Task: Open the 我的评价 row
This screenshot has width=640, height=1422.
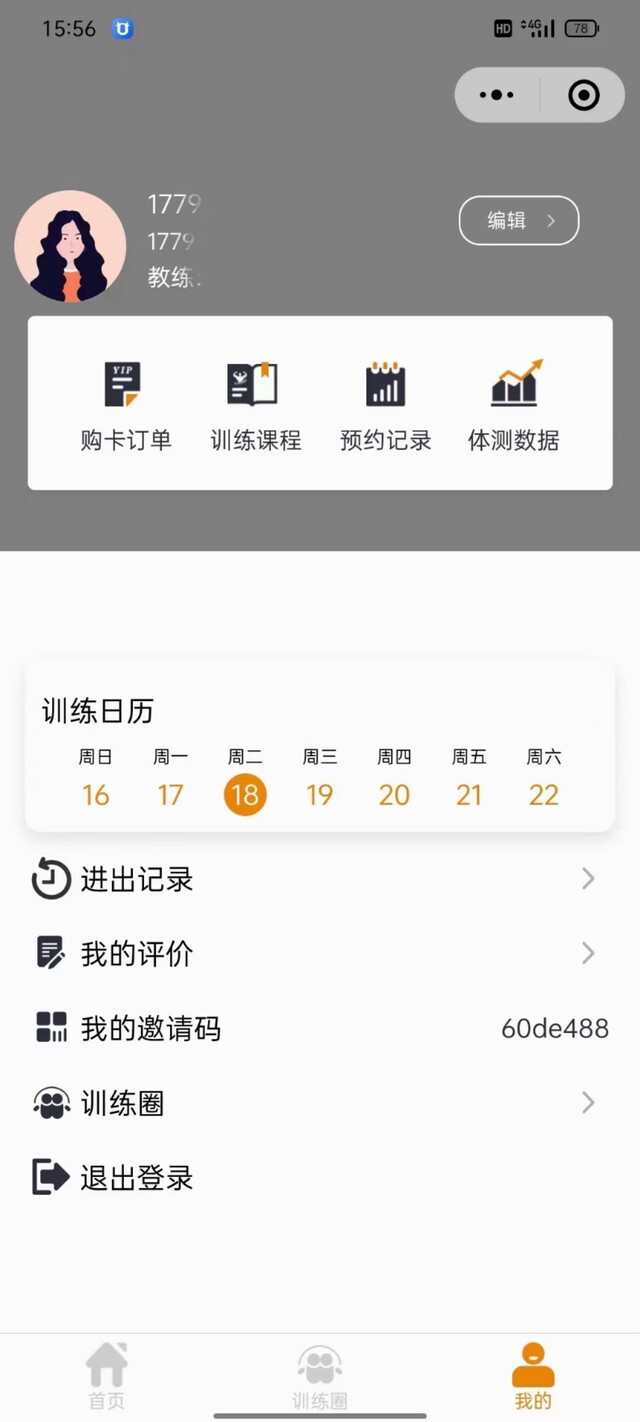Action: (x=320, y=954)
